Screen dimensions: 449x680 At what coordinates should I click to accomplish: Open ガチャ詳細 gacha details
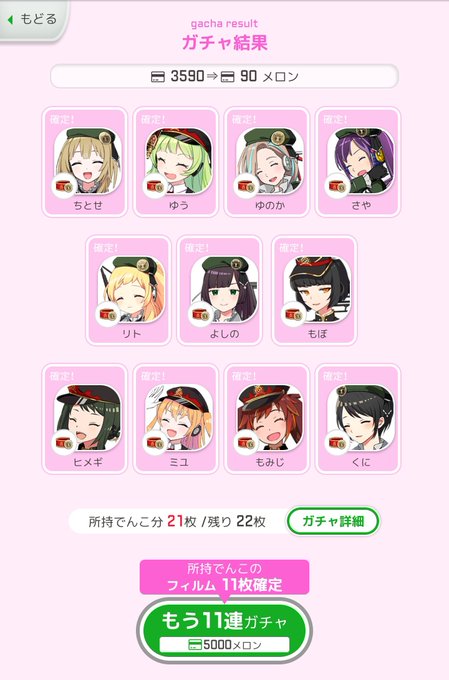tap(333, 521)
